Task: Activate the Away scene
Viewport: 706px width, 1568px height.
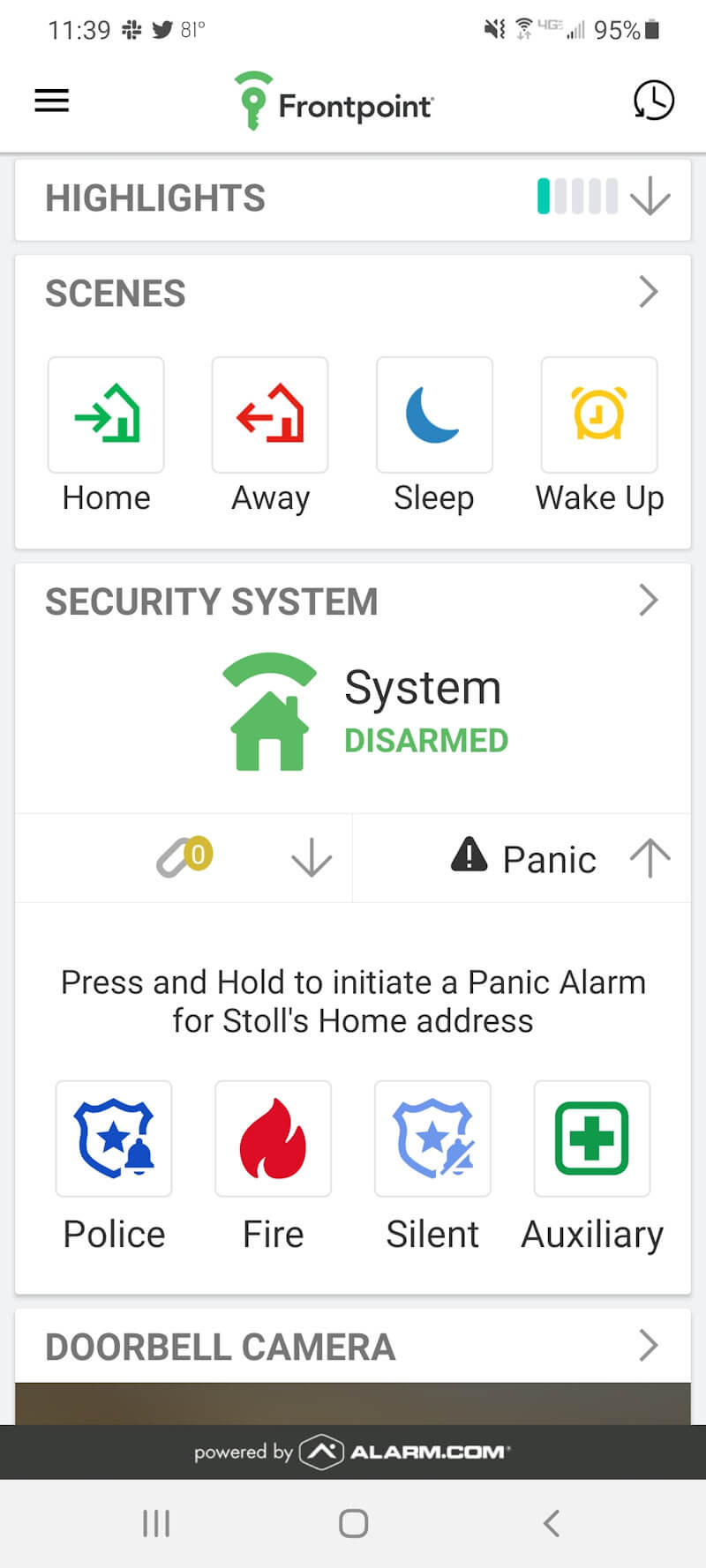Action: tap(270, 414)
